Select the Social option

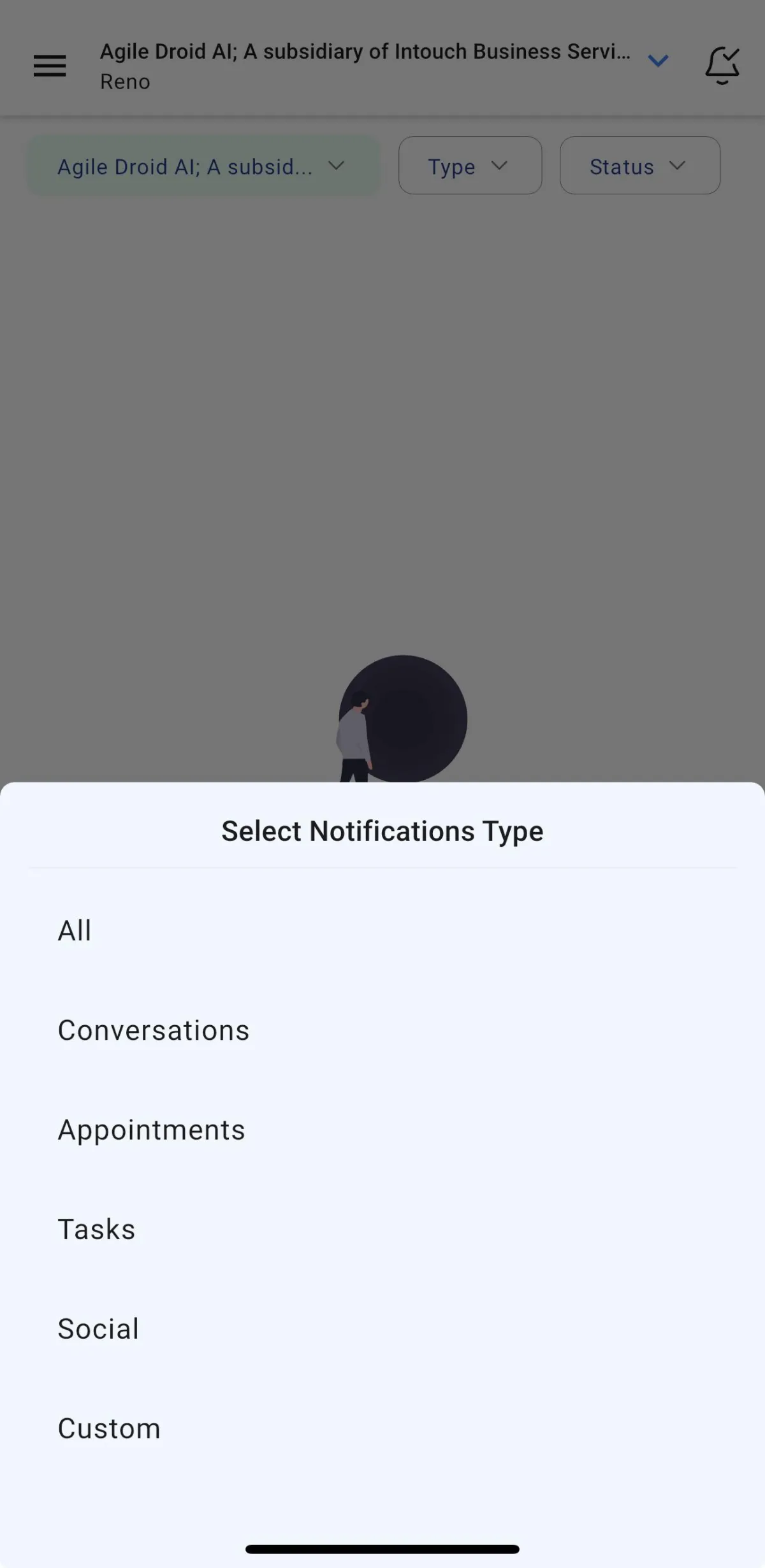pos(382,1328)
